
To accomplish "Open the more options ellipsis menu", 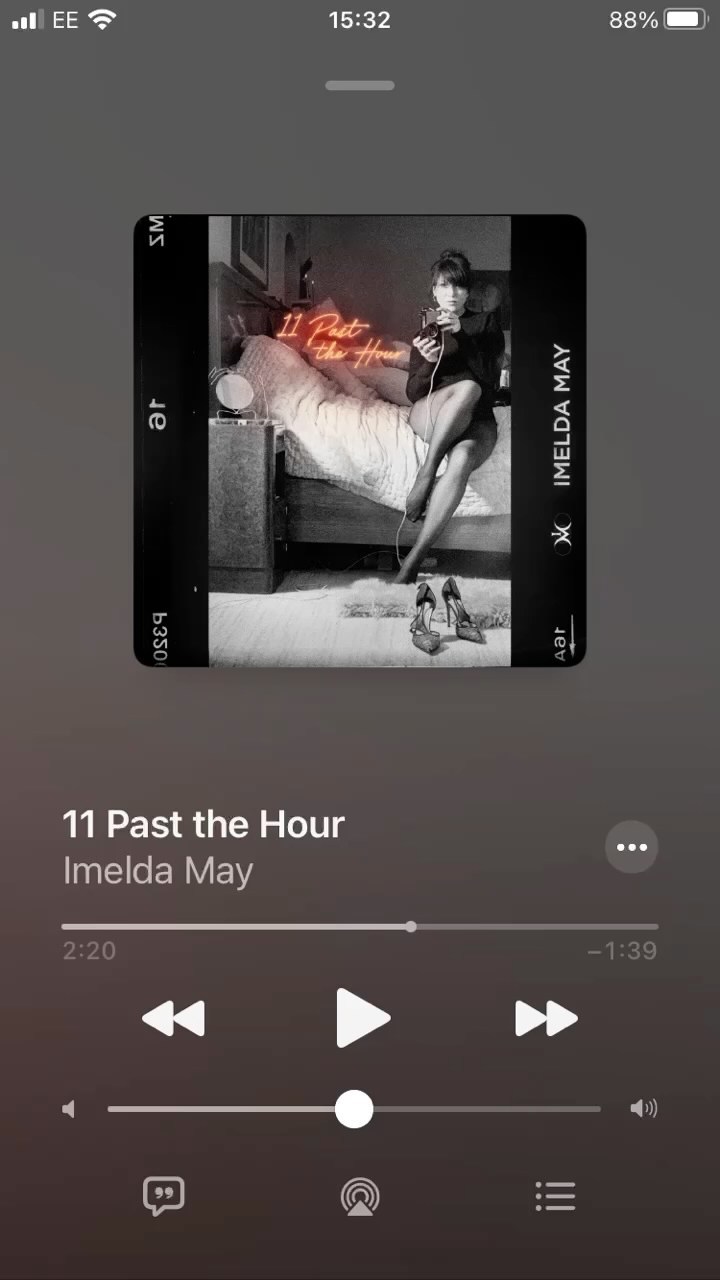I will 632,847.
